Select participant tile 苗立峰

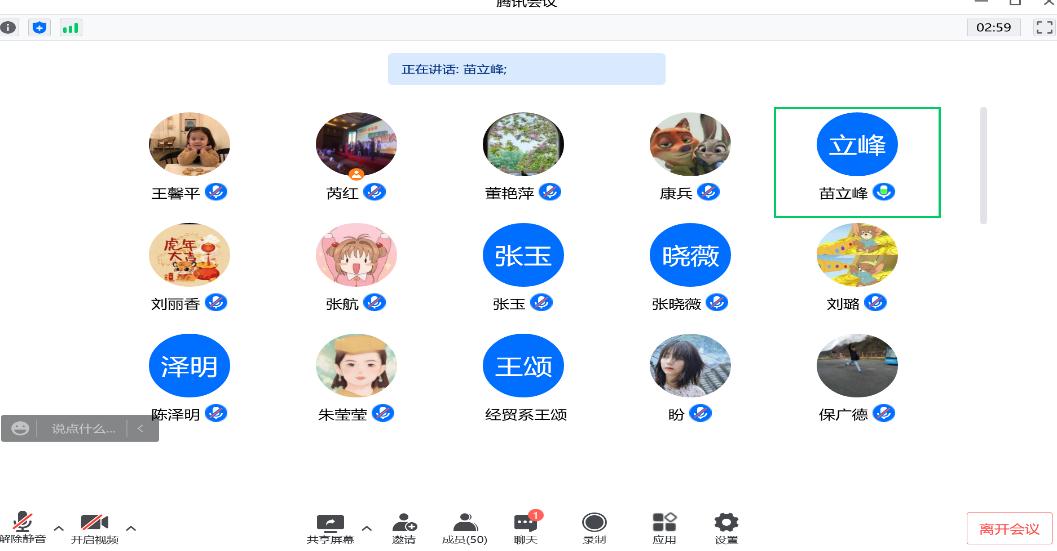coord(857,162)
